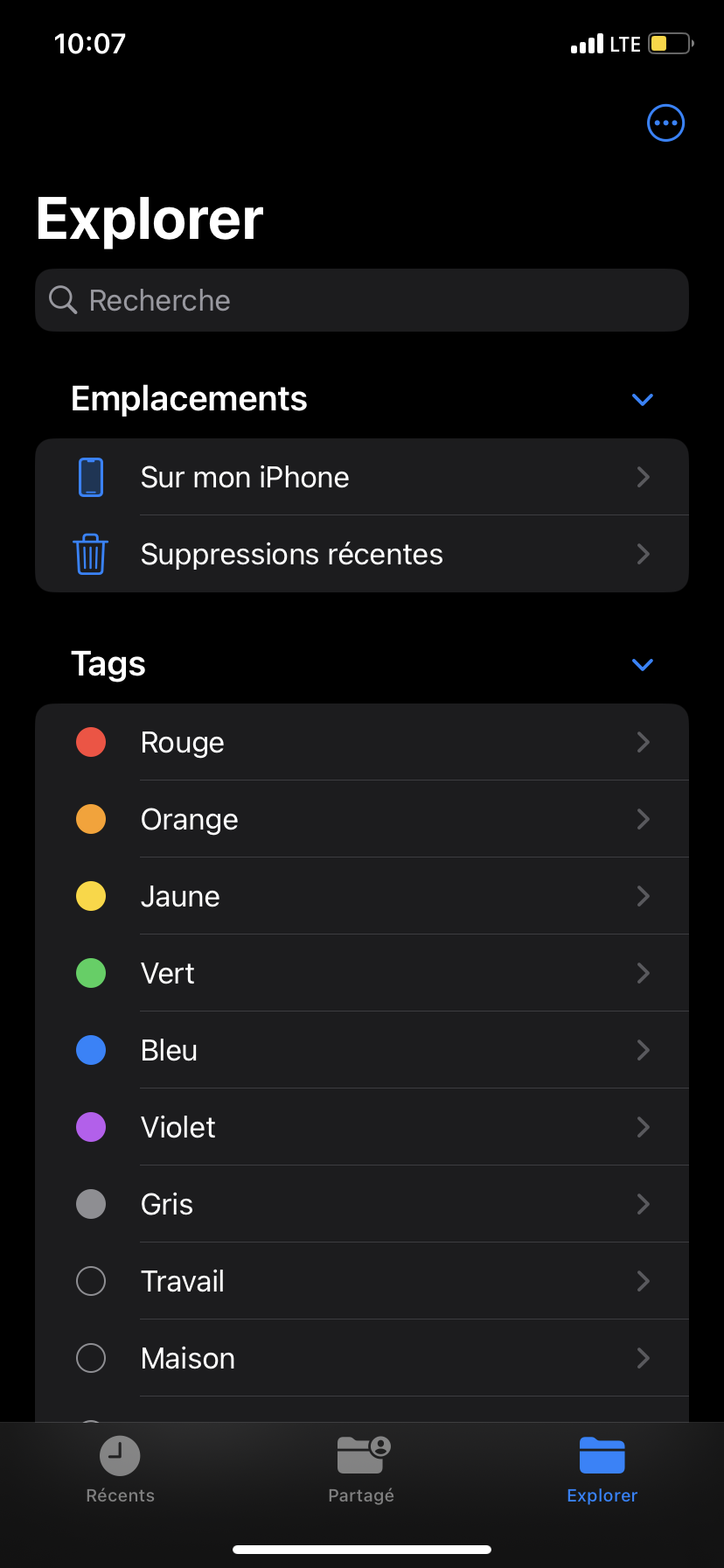The height and width of the screenshot is (1568, 724).
Task: Select the Orange tag
Action: point(362,819)
